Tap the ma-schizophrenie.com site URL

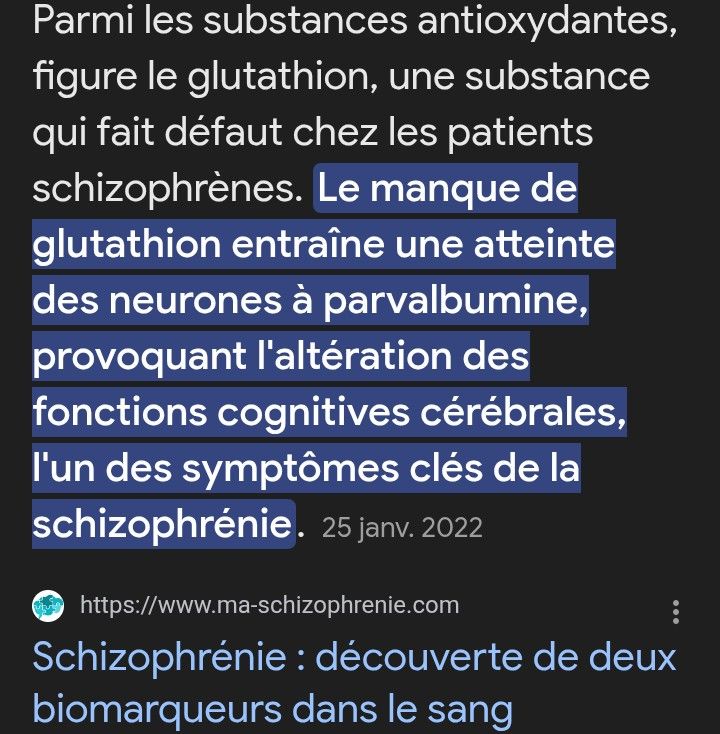coord(269,605)
